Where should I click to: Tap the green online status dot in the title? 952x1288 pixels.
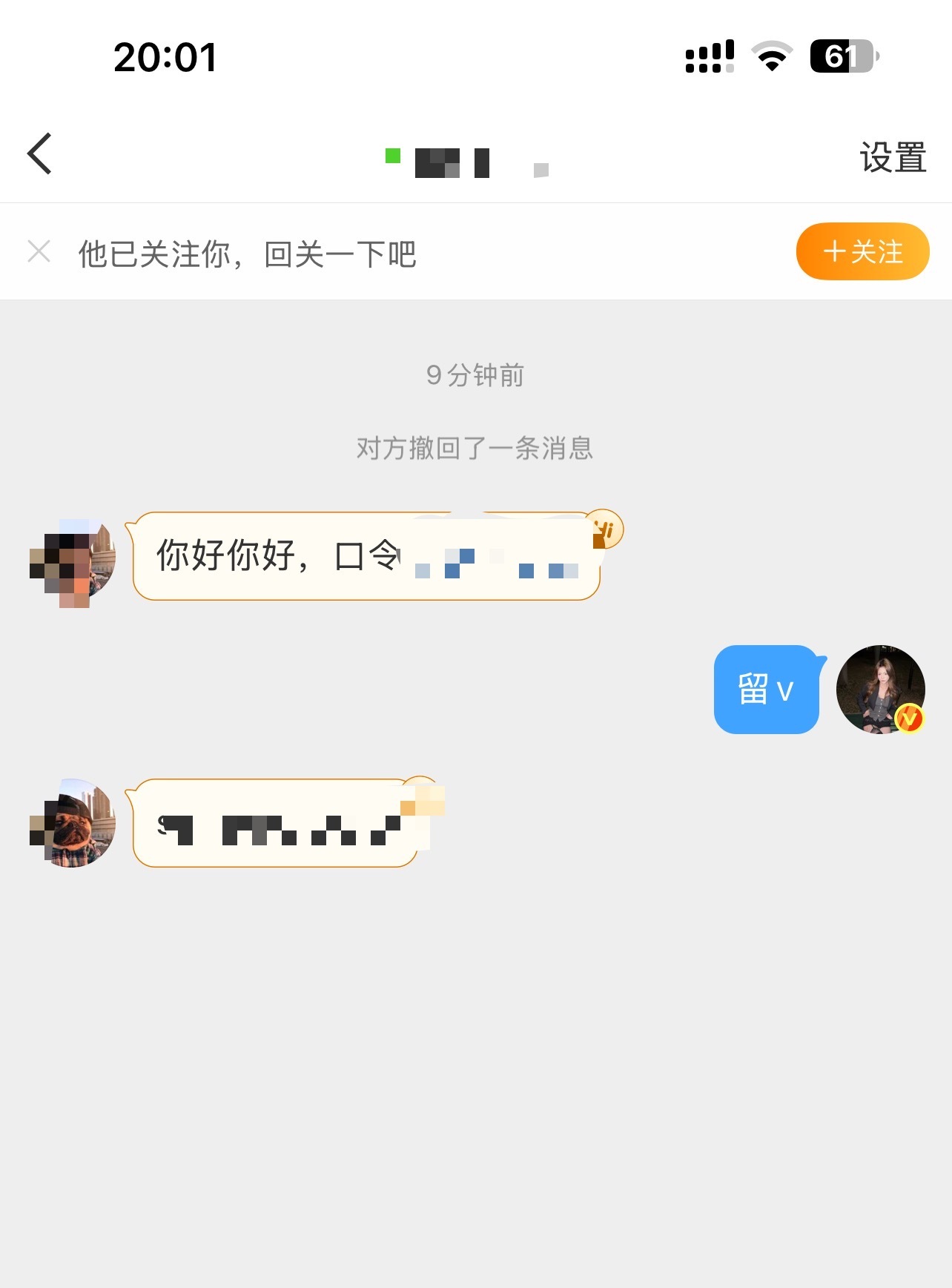pyautogui.click(x=391, y=156)
